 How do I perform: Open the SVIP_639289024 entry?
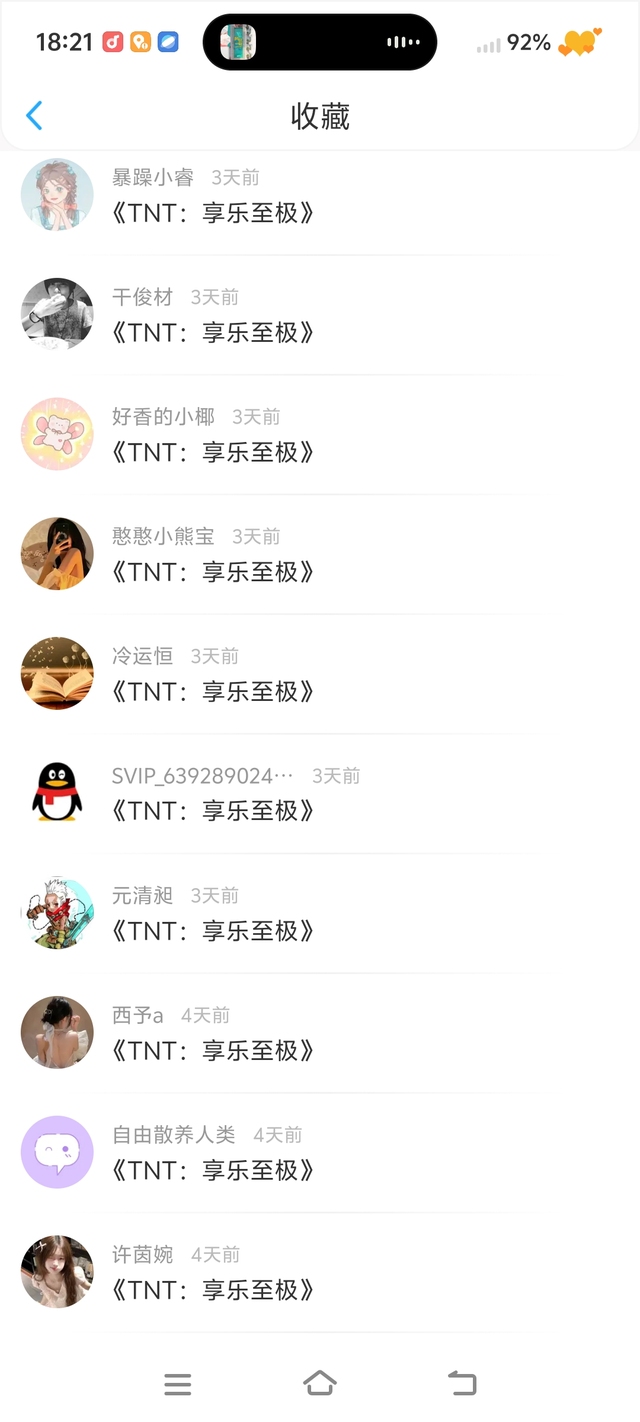click(x=320, y=793)
